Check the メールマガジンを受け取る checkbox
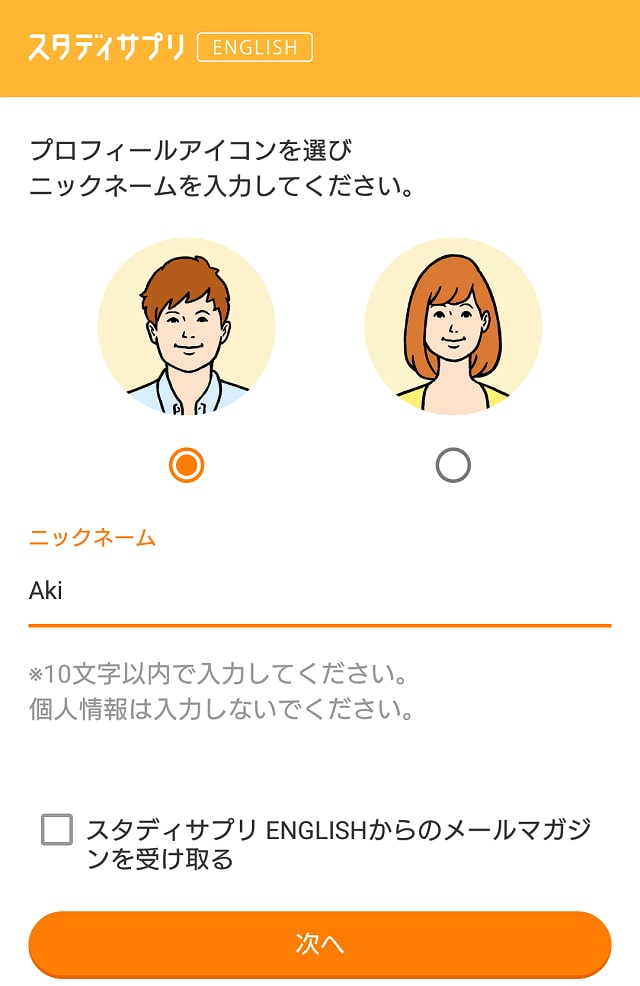This screenshot has height=986, width=640. [x=57, y=830]
